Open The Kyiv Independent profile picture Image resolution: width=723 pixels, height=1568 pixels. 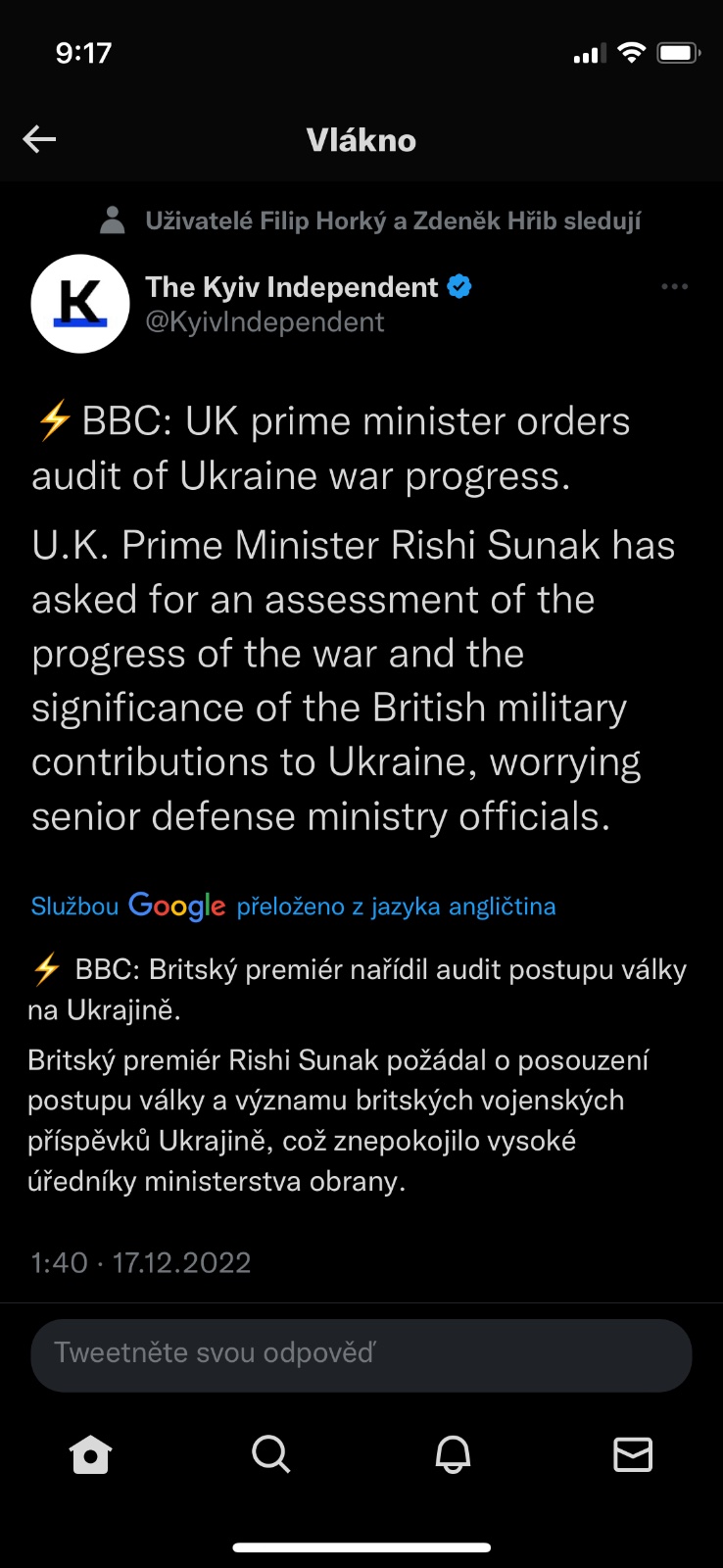click(80, 304)
